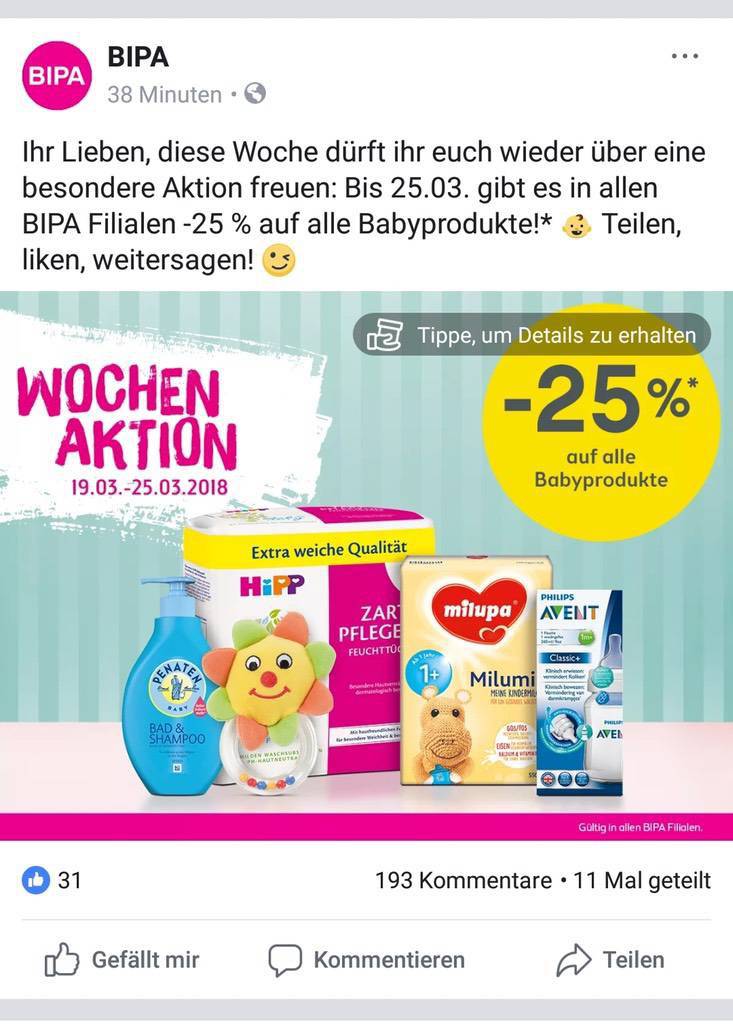733x1024 pixels.
Task: View the 31 people who reacted
Action: pos(53,880)
